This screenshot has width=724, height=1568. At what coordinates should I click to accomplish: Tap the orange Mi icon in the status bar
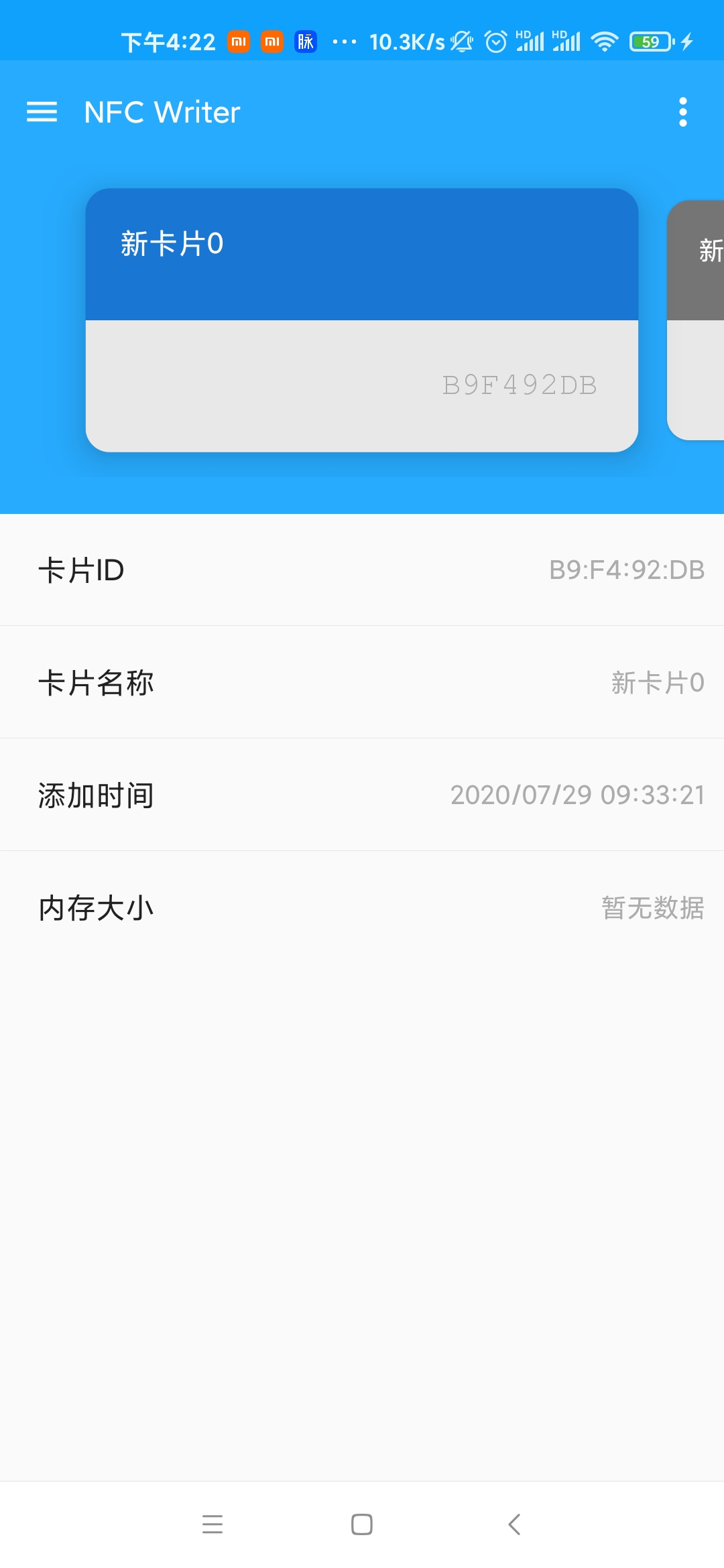pyautogui.click(x=240, y=42)
